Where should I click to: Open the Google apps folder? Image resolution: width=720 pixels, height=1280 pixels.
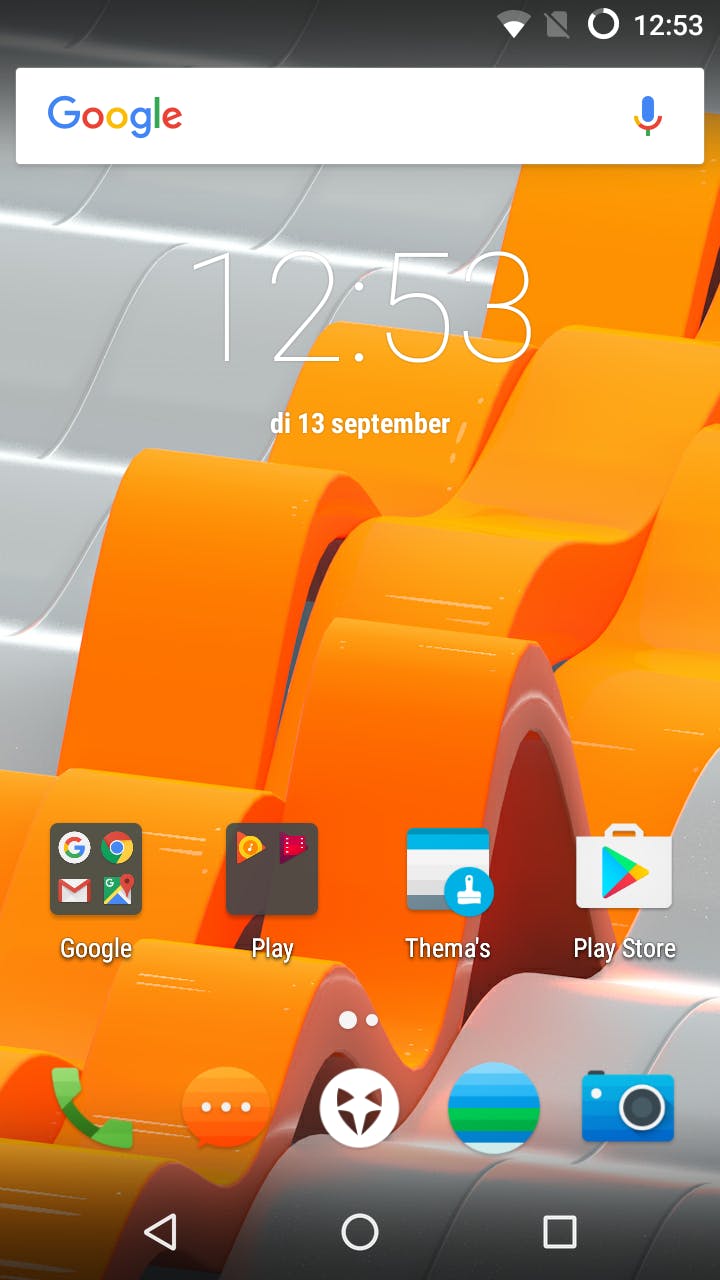point(96,869)
